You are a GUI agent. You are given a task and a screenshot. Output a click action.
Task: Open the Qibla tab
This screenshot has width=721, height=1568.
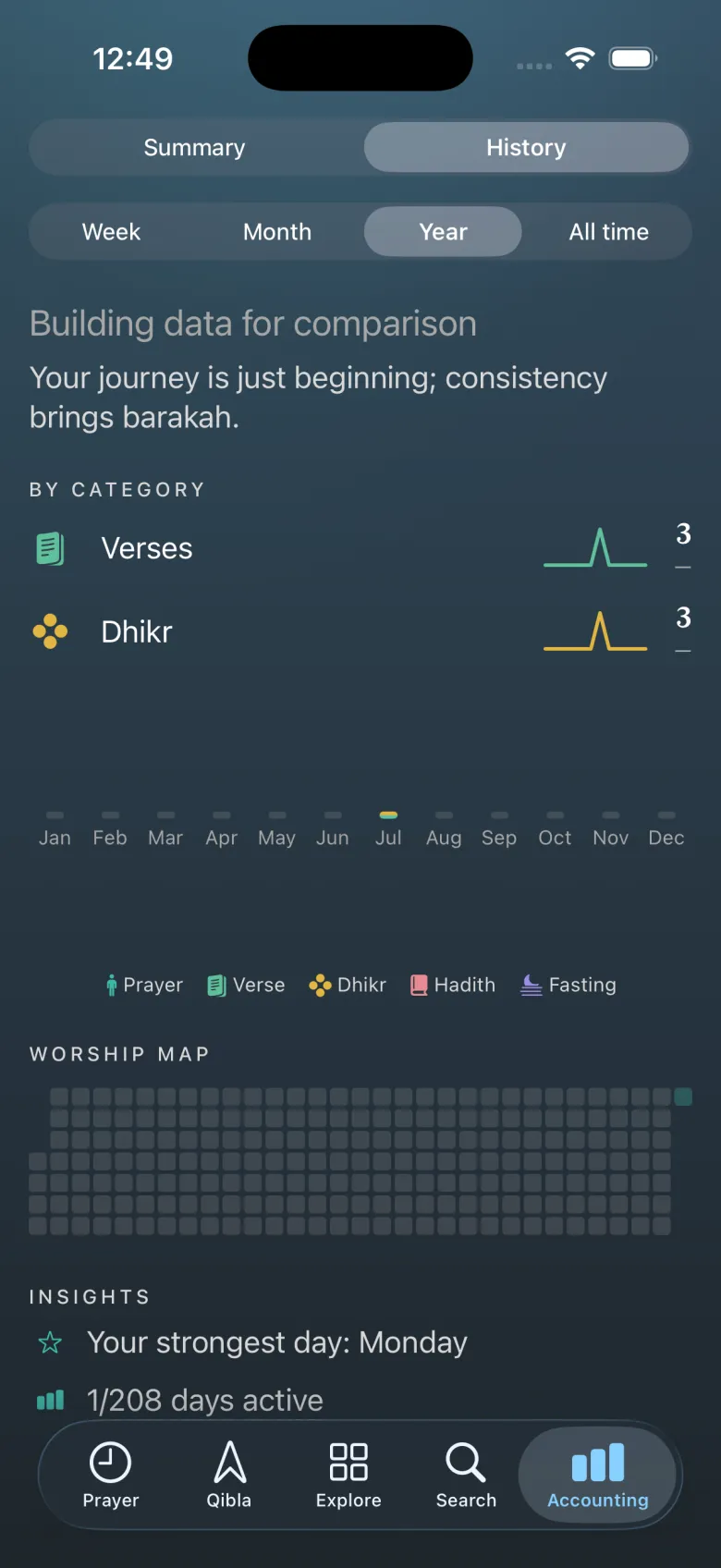pos(229,1475)
